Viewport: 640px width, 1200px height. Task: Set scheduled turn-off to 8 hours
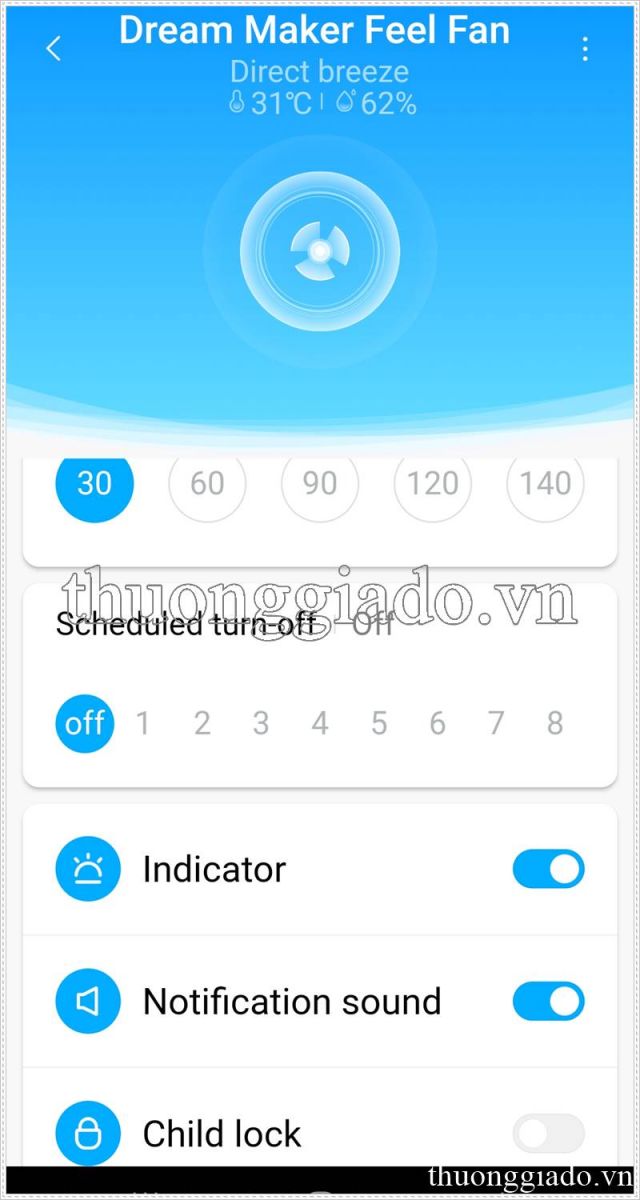pos(555,723)
